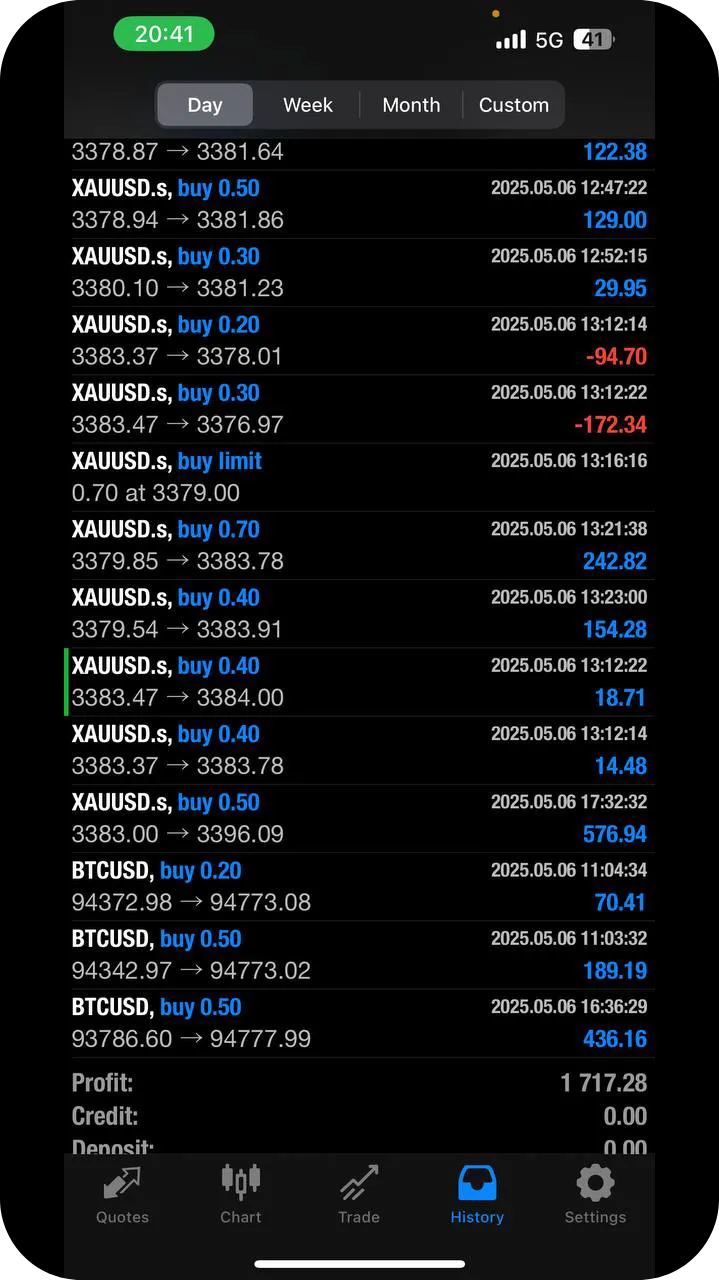Open the Quotes tab
The image size is (719, 1280).
[122, 1195]
